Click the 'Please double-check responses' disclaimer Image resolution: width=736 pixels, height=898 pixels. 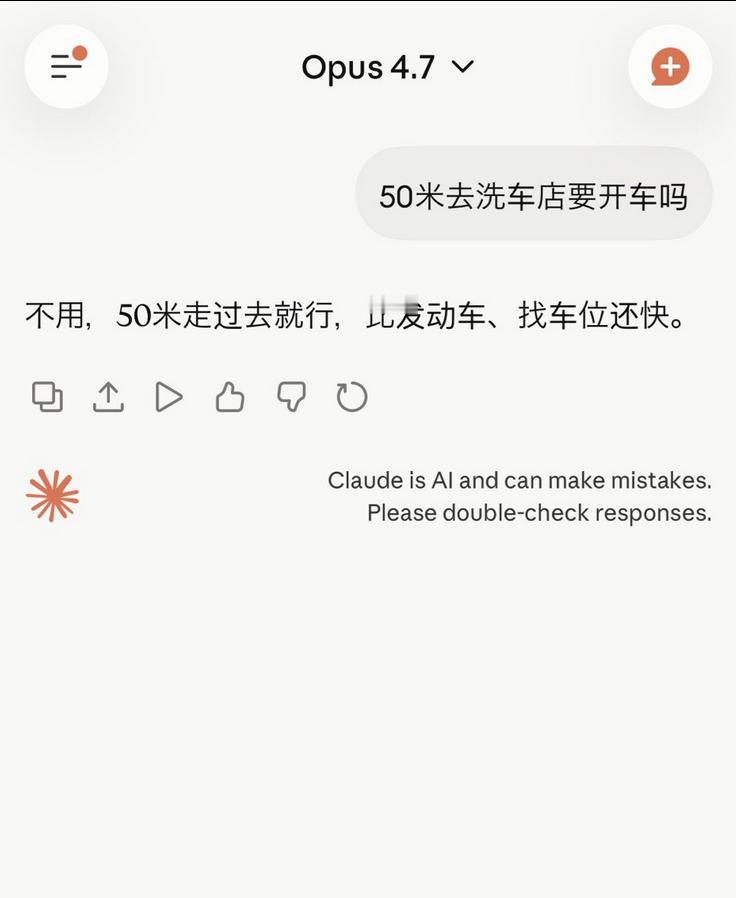(x=540, y=512)
